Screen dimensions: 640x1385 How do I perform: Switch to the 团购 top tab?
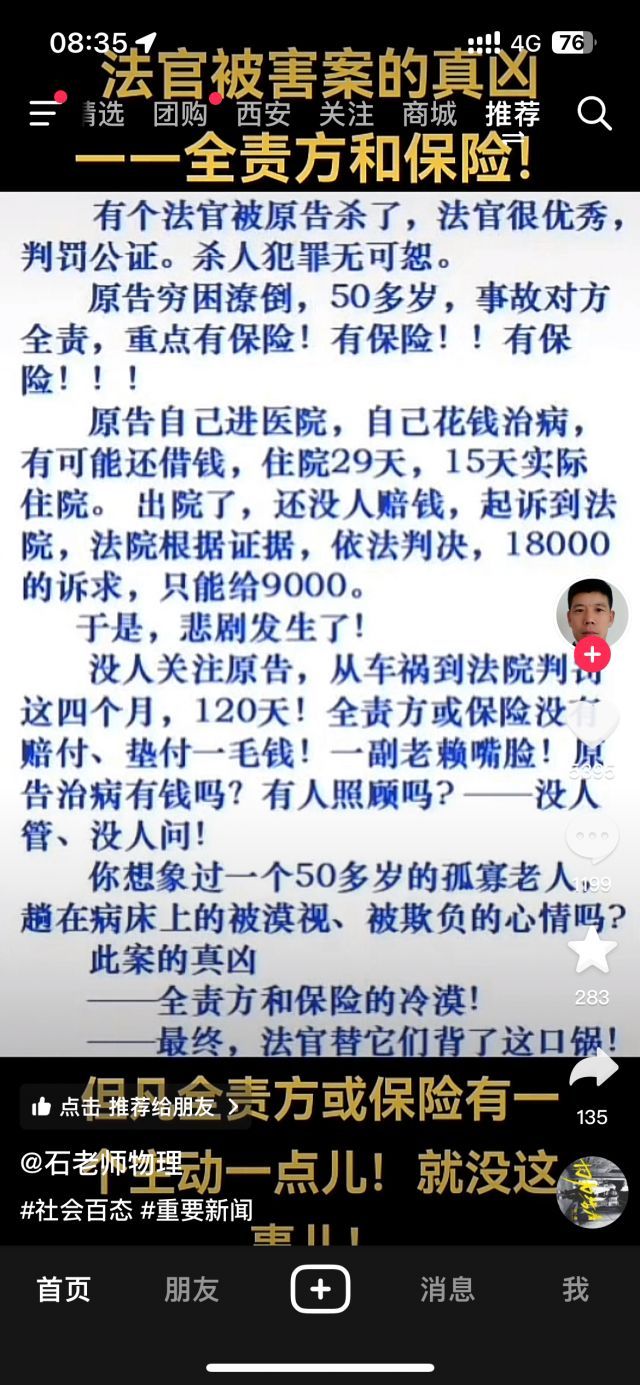180,114
